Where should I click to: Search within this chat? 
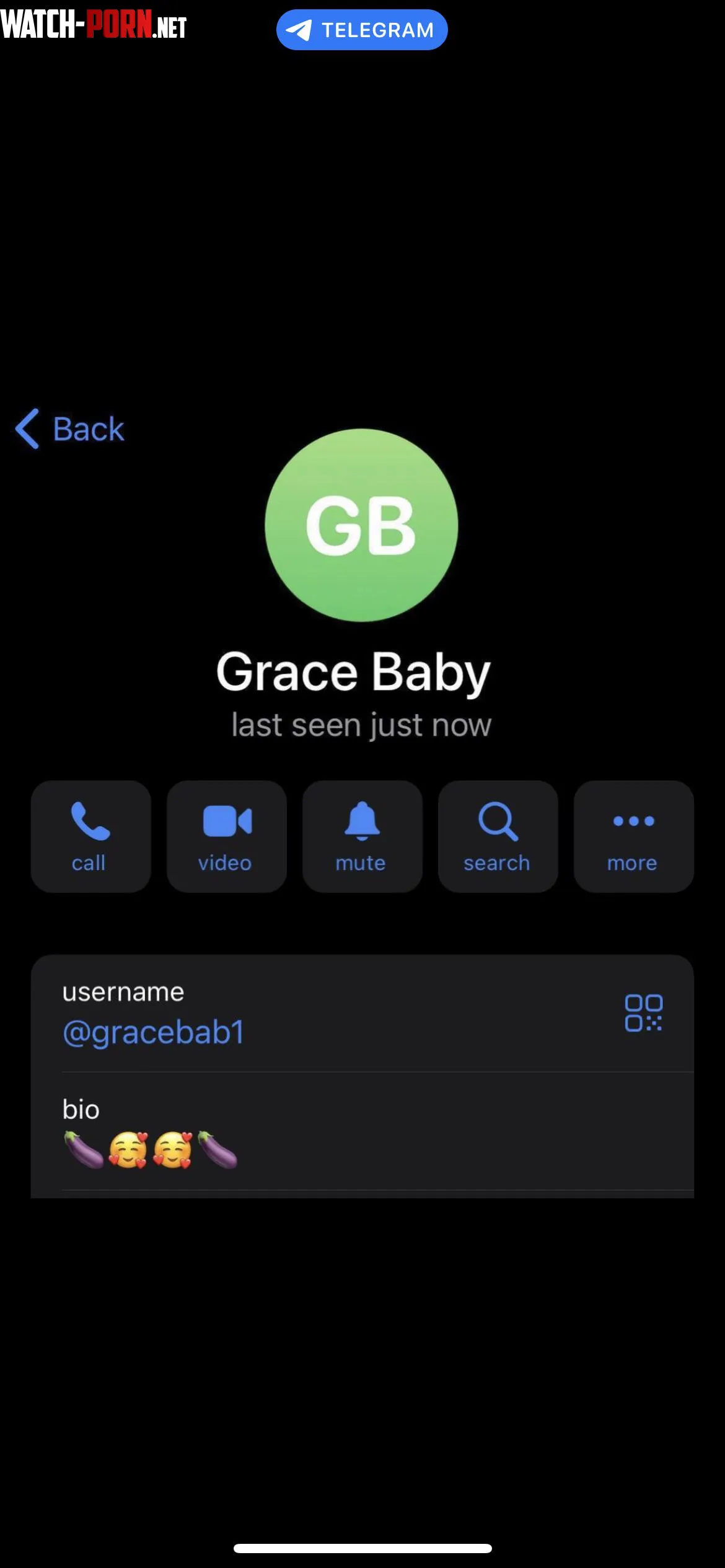(498, 836)
